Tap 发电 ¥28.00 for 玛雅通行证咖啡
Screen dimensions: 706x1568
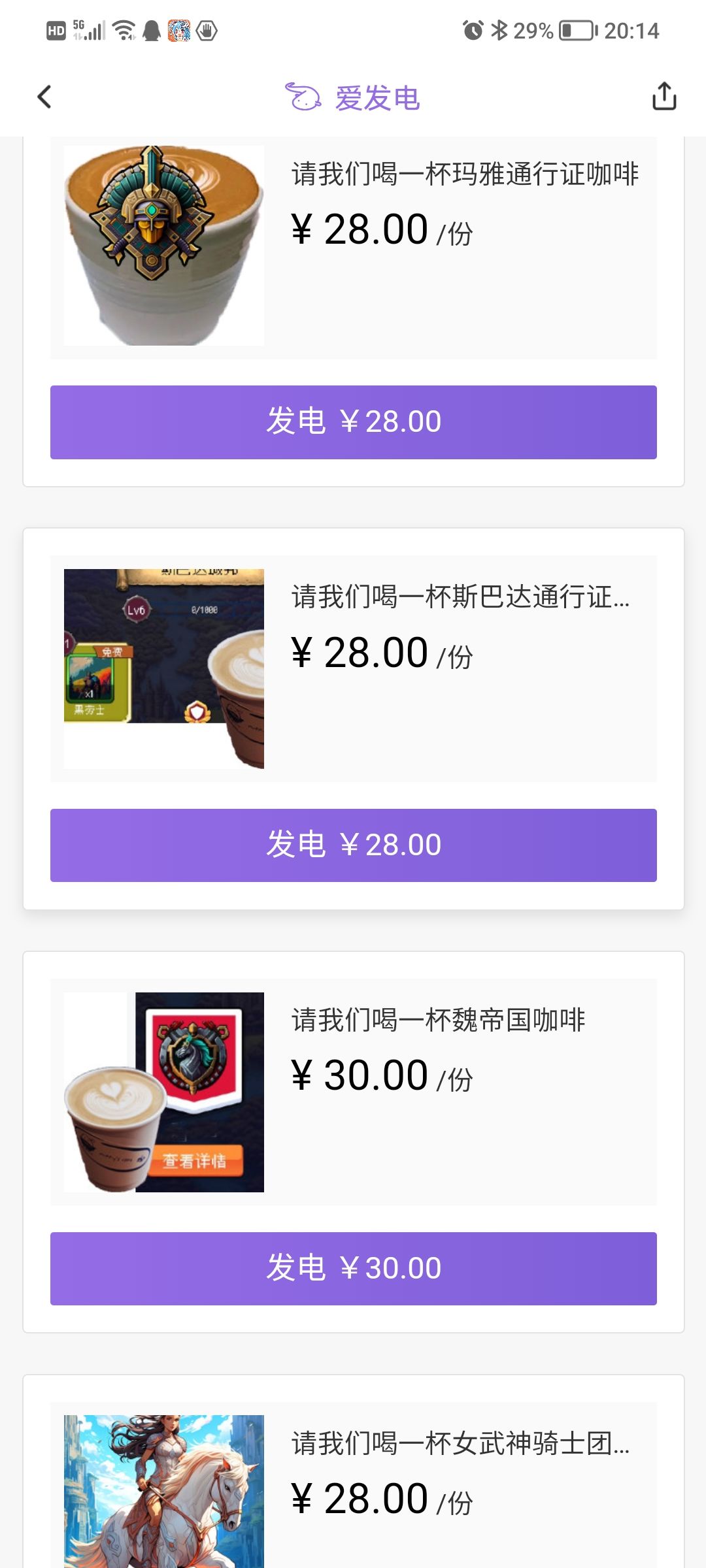[353, 421]
